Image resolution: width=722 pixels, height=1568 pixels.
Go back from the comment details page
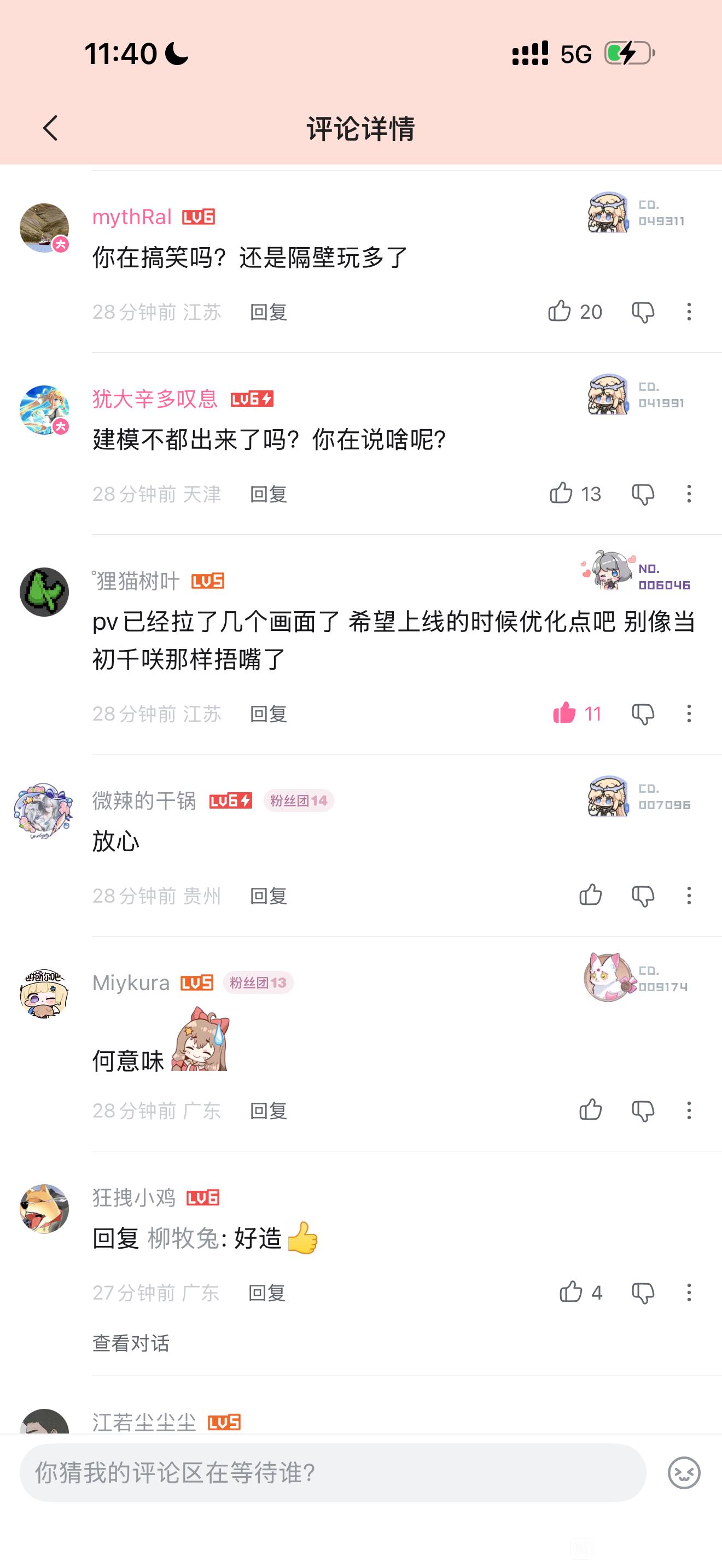tap(50, 128)
